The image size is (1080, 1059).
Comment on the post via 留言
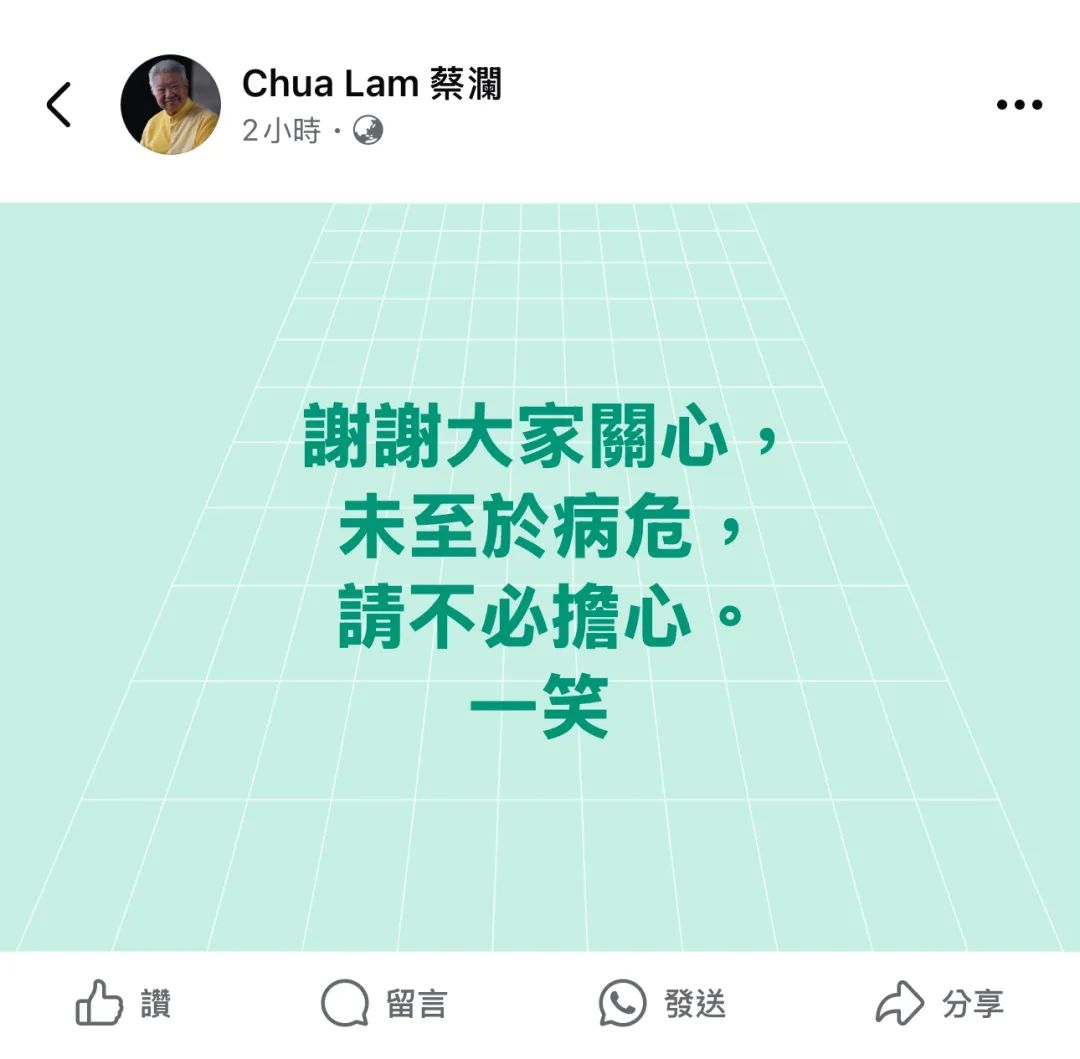coord(384,1003)
